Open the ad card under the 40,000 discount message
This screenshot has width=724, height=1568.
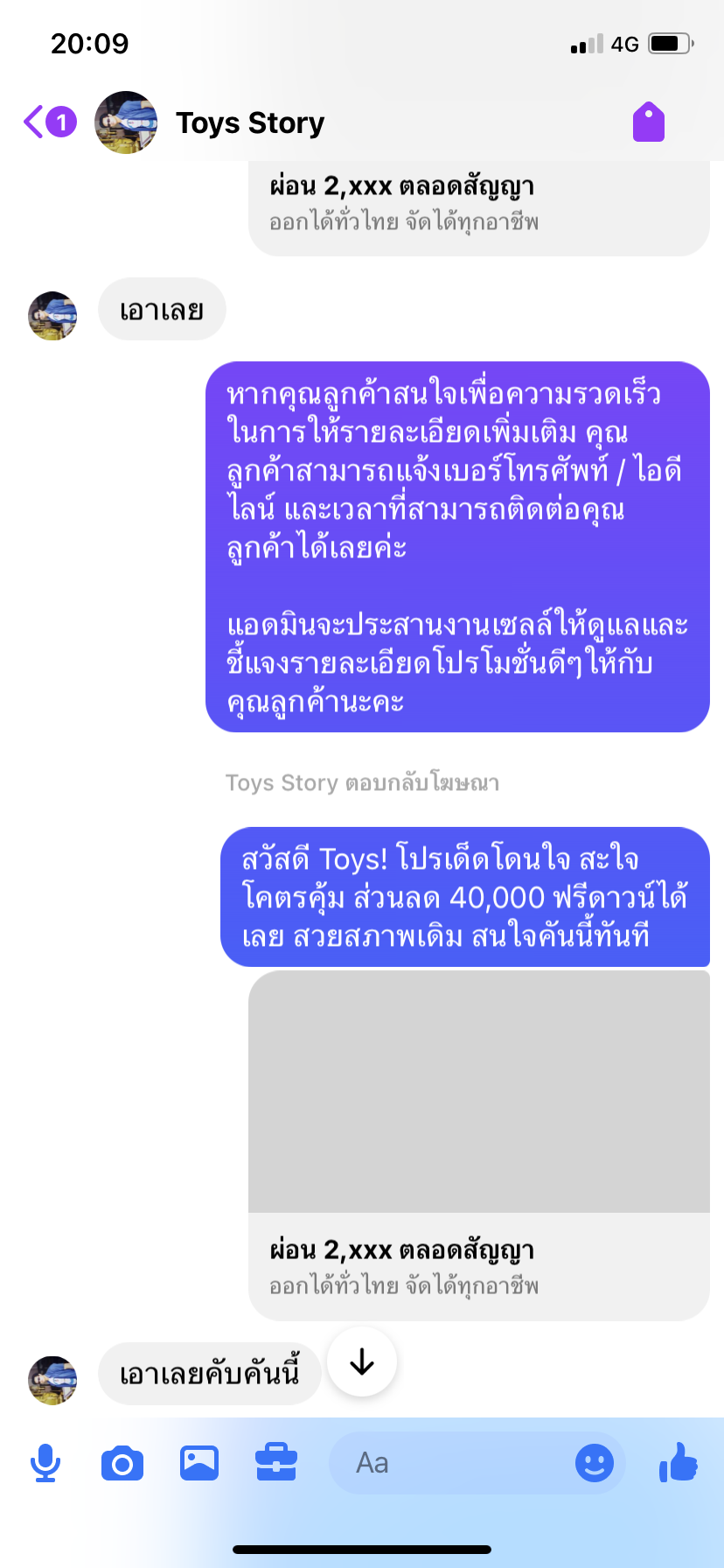[x=479, y=1144]
